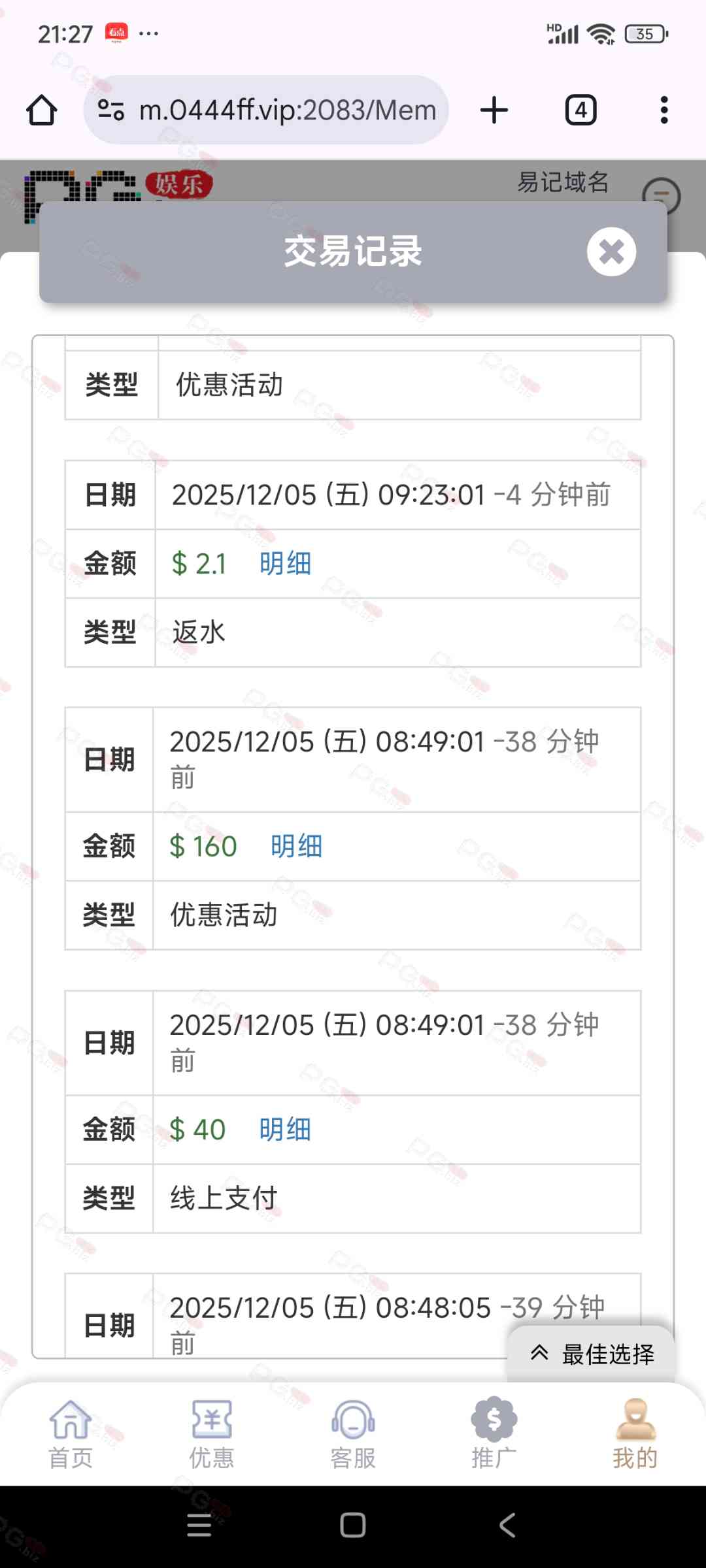This screenshot has width=706, height=1568.
Task: Open the 优惠 tab
Action: click(x=212, y=1431)
